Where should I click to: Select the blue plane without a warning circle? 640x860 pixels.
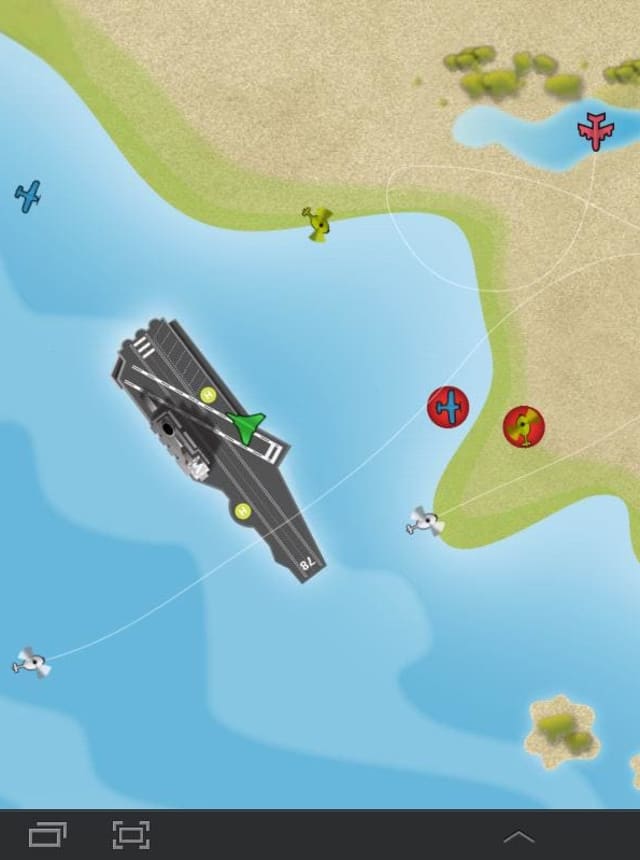[x=28, y=195]
